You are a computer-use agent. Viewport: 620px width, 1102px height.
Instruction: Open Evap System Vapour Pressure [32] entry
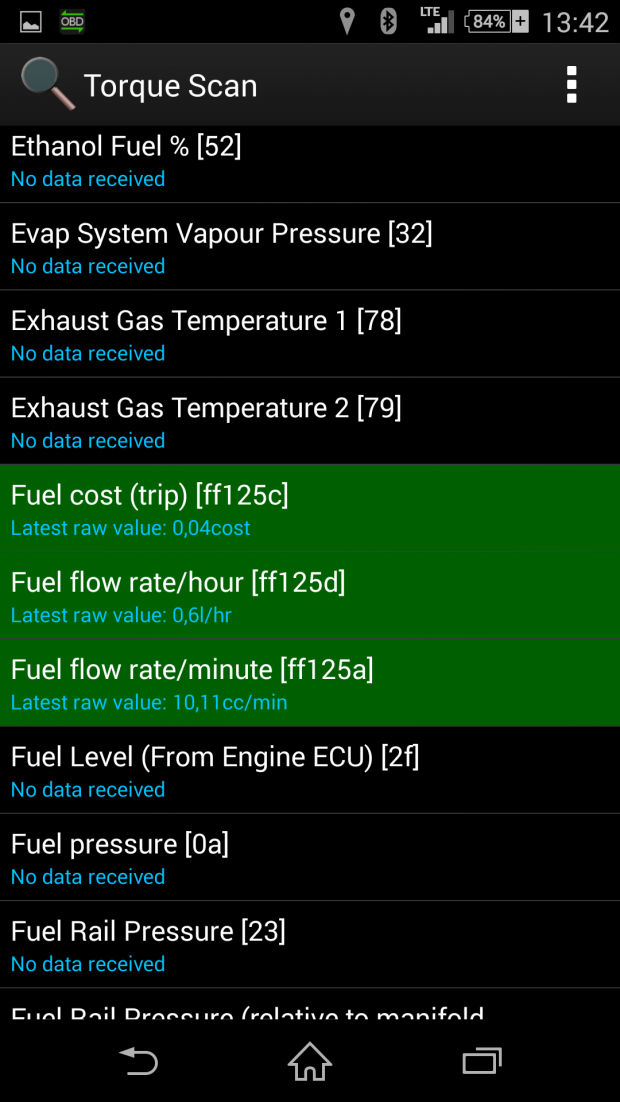coord(310,247)
